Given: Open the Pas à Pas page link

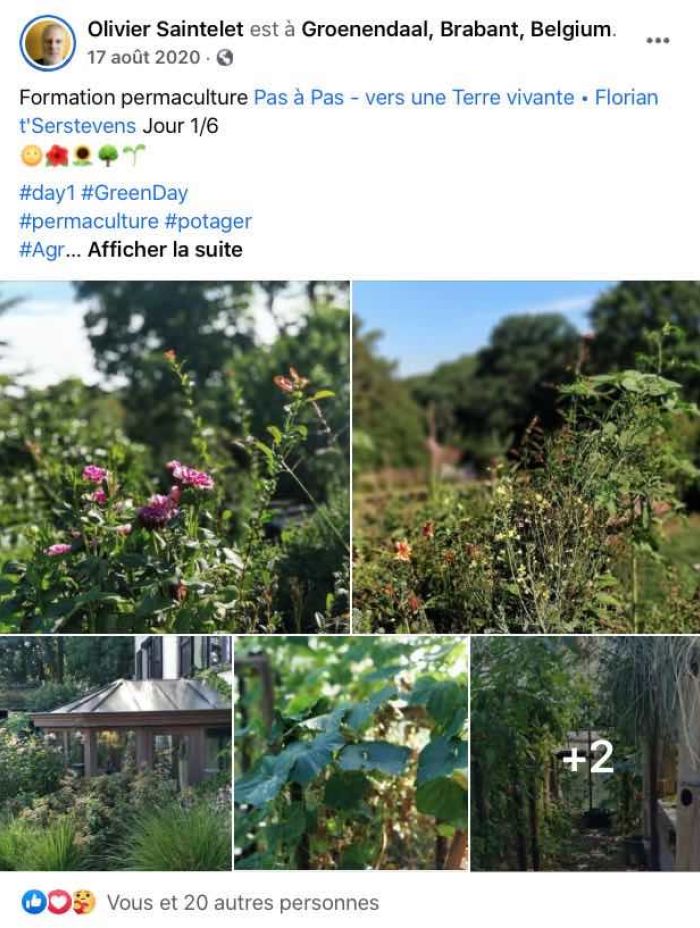Looking at the screenshot, I should (413, 97).
